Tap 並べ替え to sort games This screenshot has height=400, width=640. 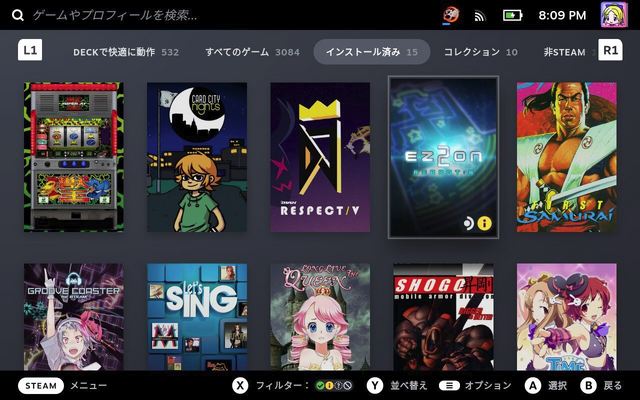[397, 385]
